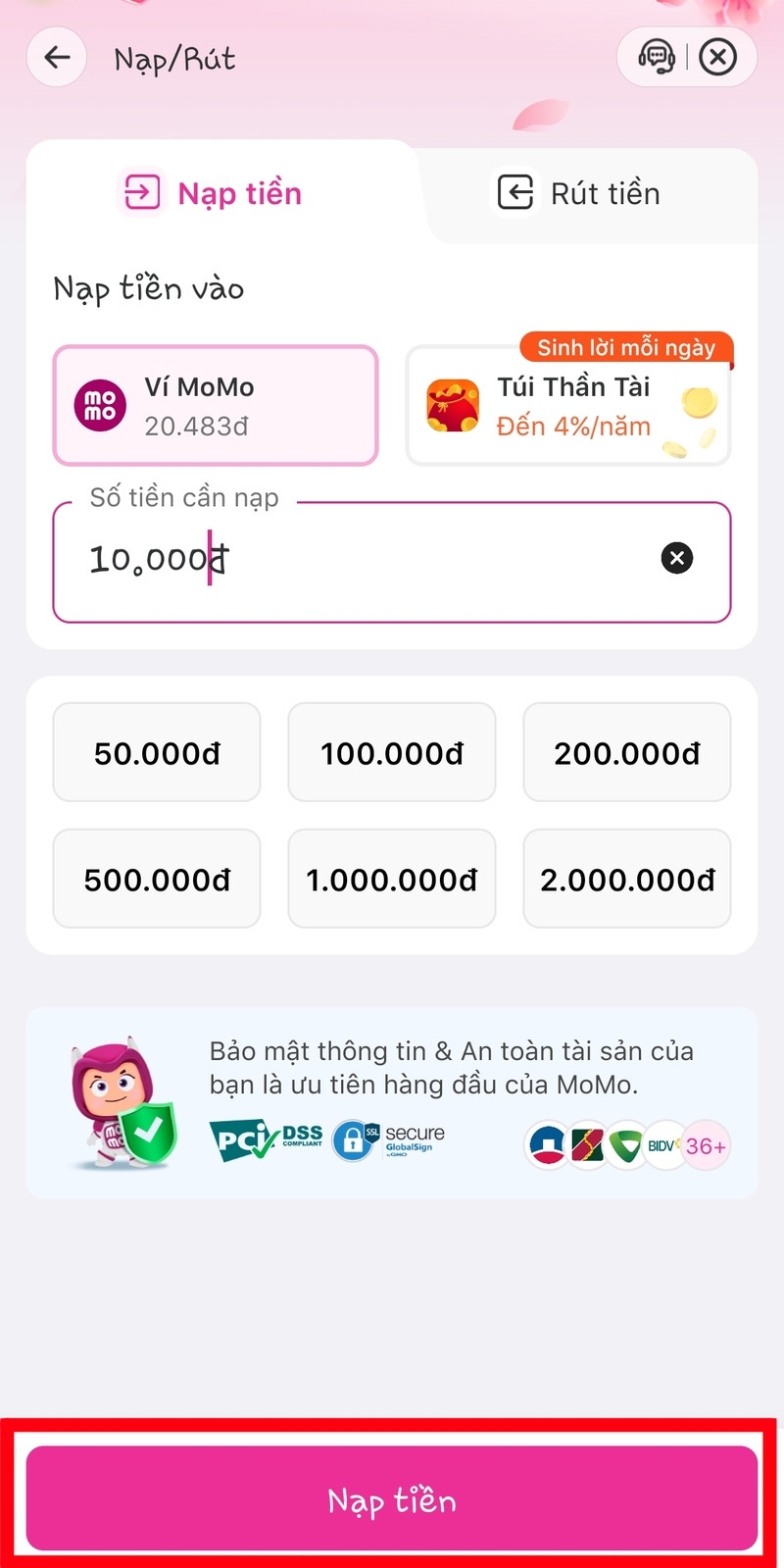Select the Nạp tiền tab
This screenshot has width=784, height=1568.
pos(211,193)
